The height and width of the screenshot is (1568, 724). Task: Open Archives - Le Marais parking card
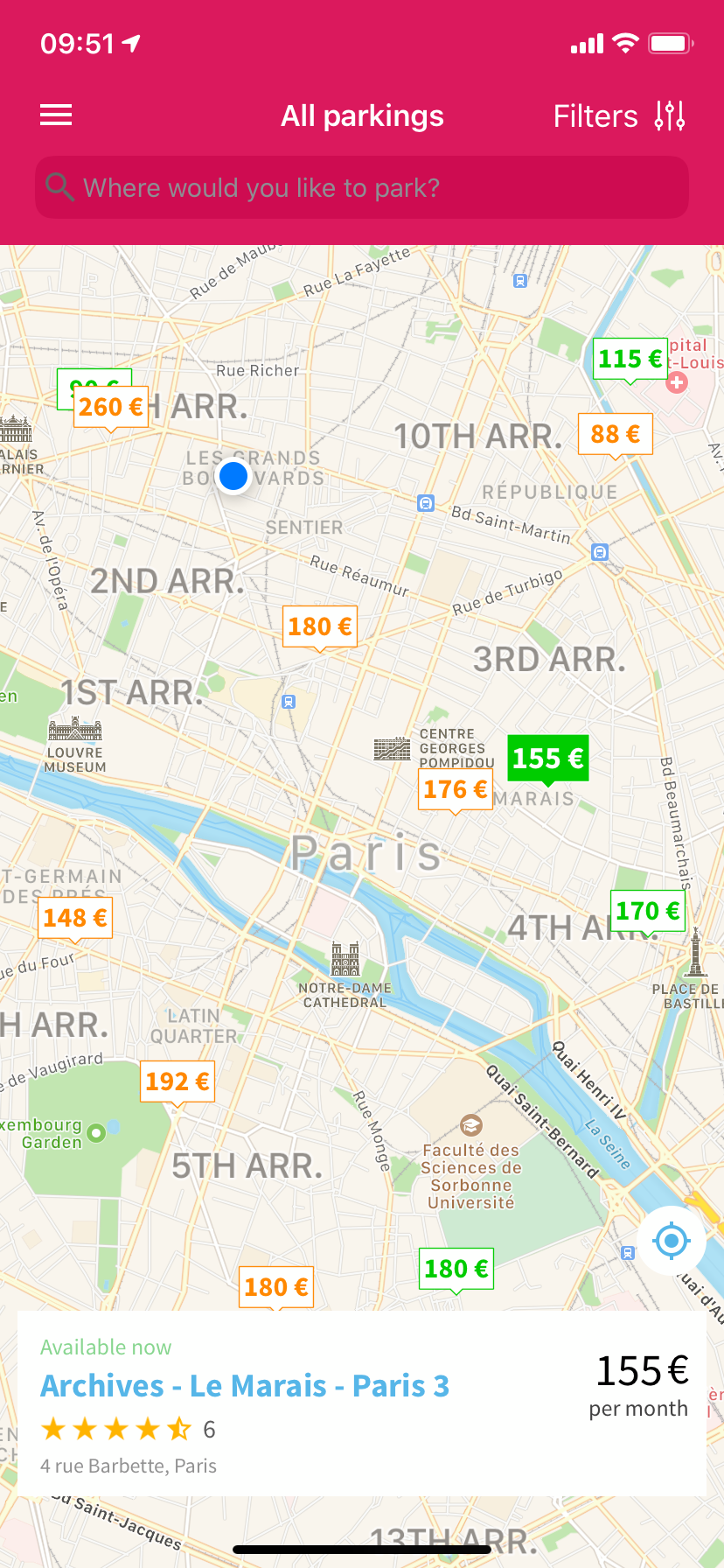[362, 1403]
